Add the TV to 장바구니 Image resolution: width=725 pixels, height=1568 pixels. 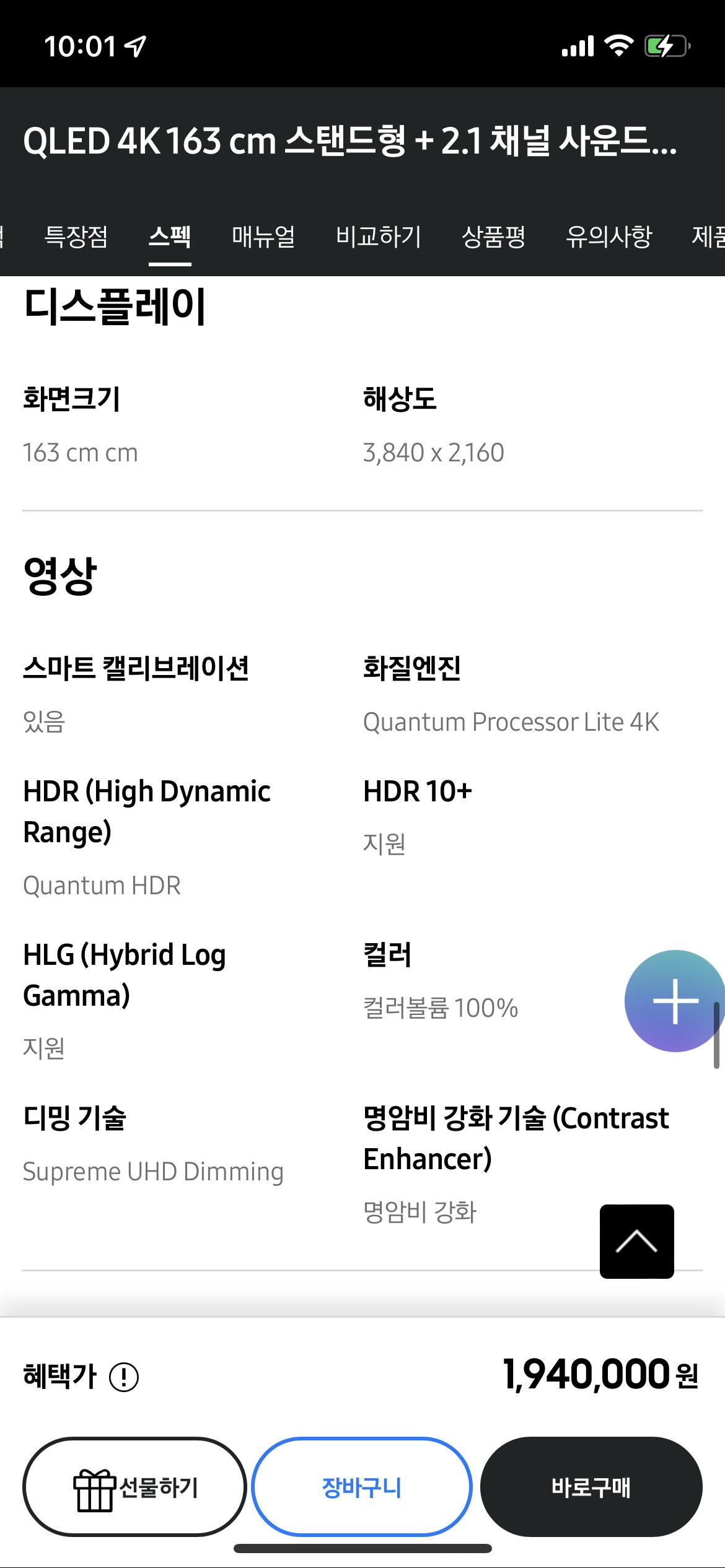pos(362,1486)
